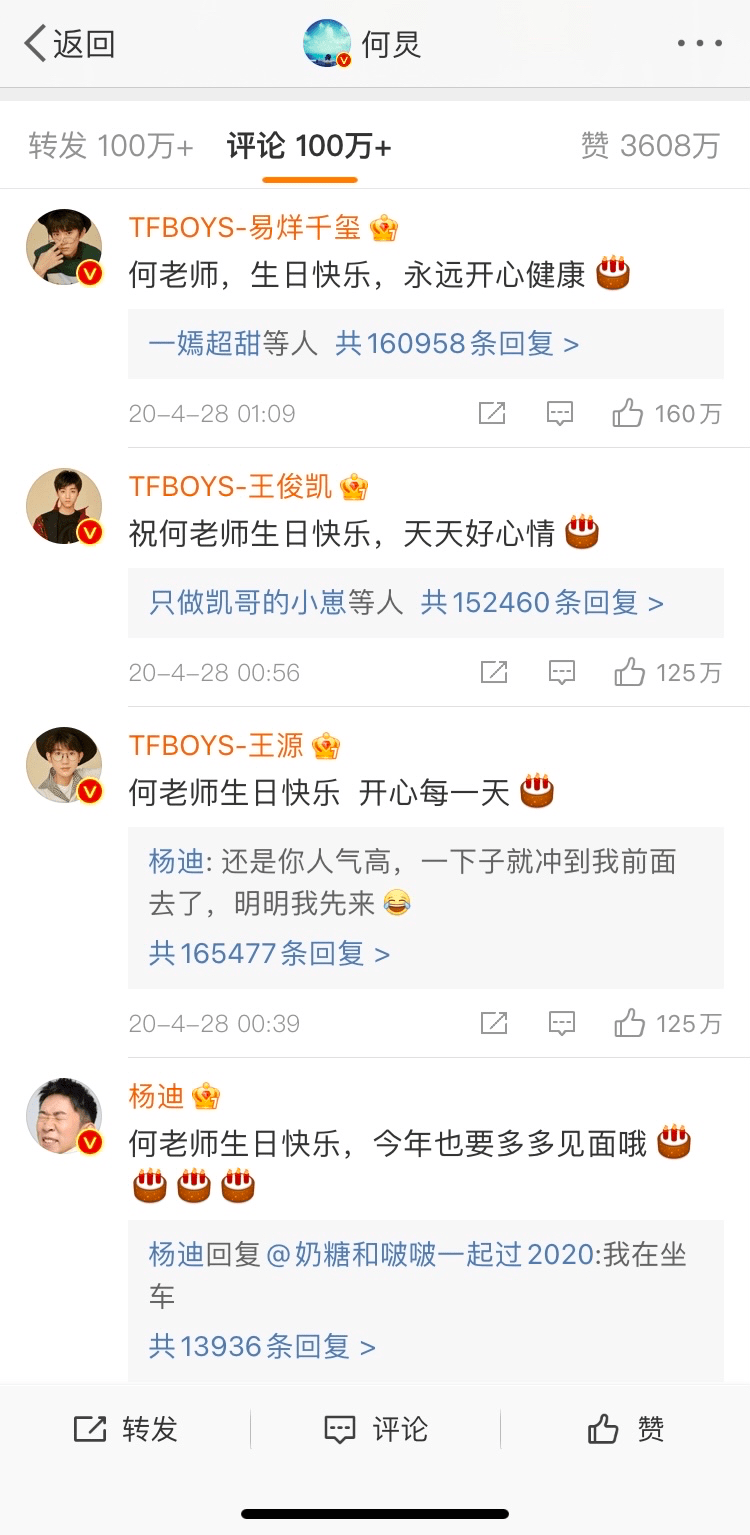View the 13936 replies under 杨迪's comment

point(262,1346)
